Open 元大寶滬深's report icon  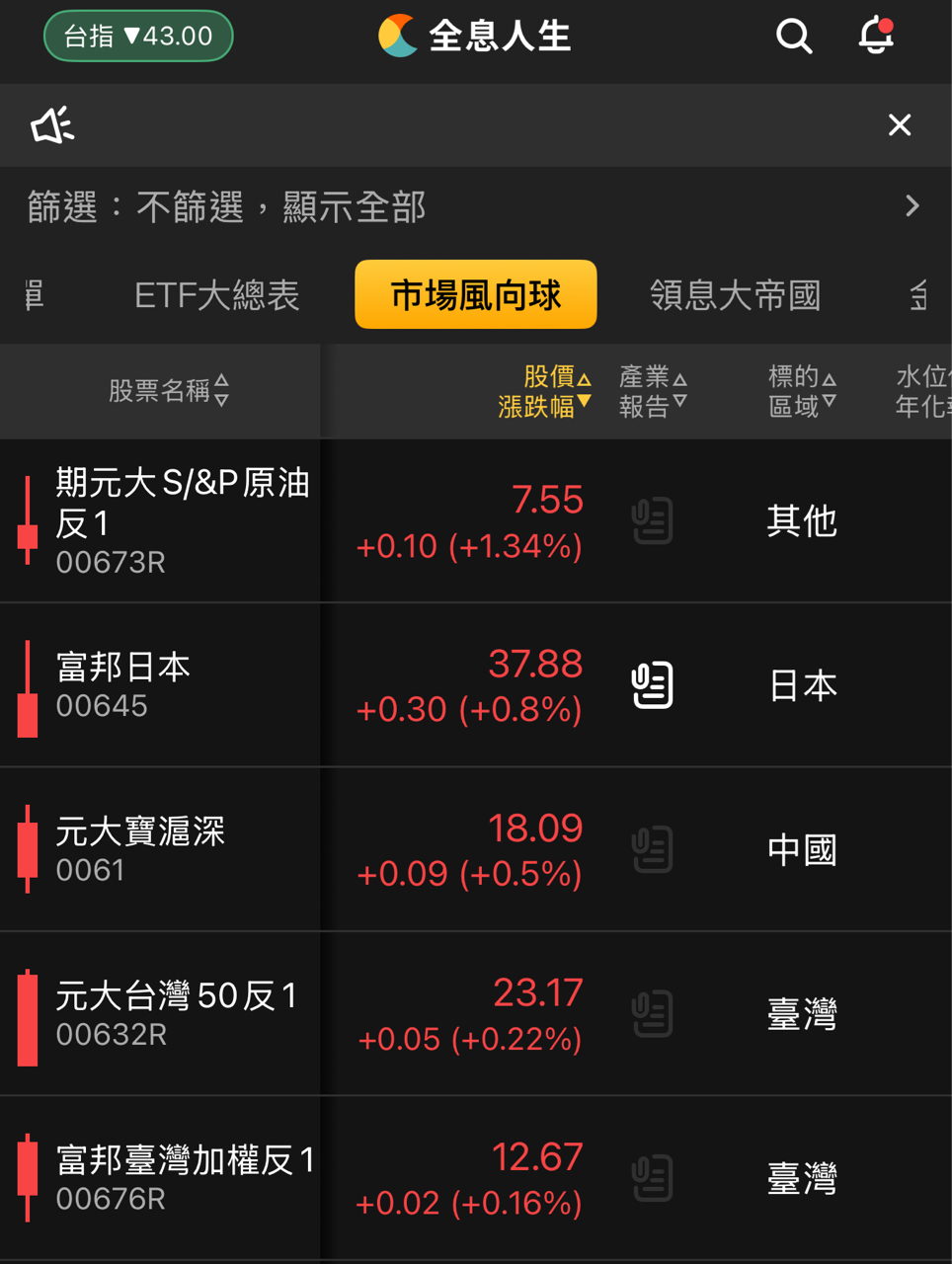click(650, 849)
